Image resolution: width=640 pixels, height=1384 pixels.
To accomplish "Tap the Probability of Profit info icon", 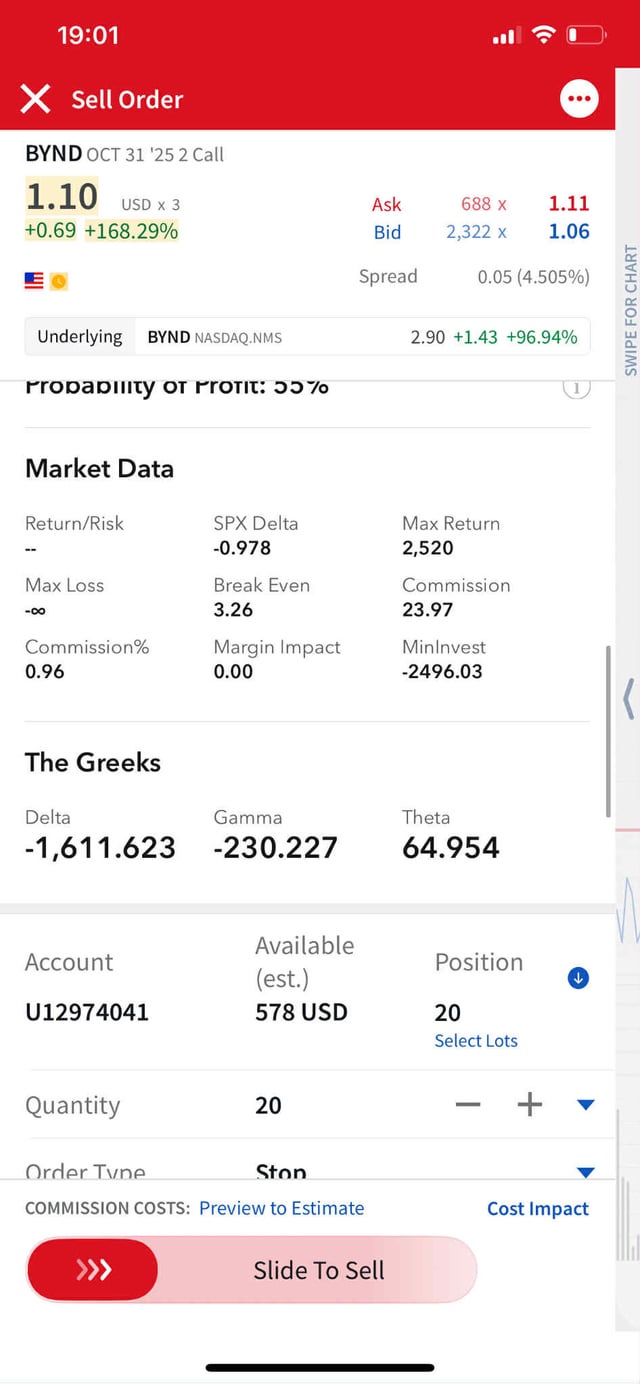I will pyautogui.click(x=576, y=386).
